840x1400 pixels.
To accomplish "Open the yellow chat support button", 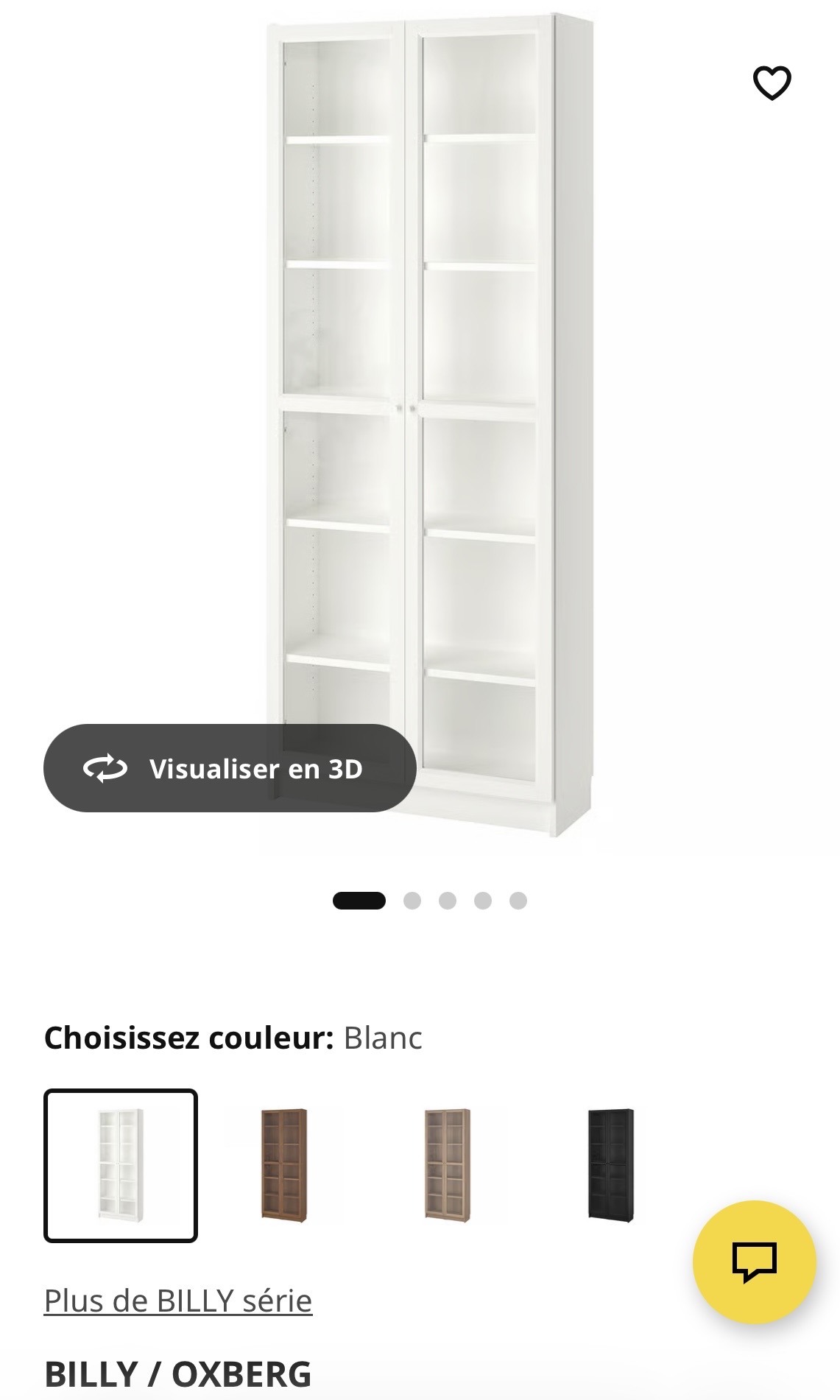I will click(755, 1262).
